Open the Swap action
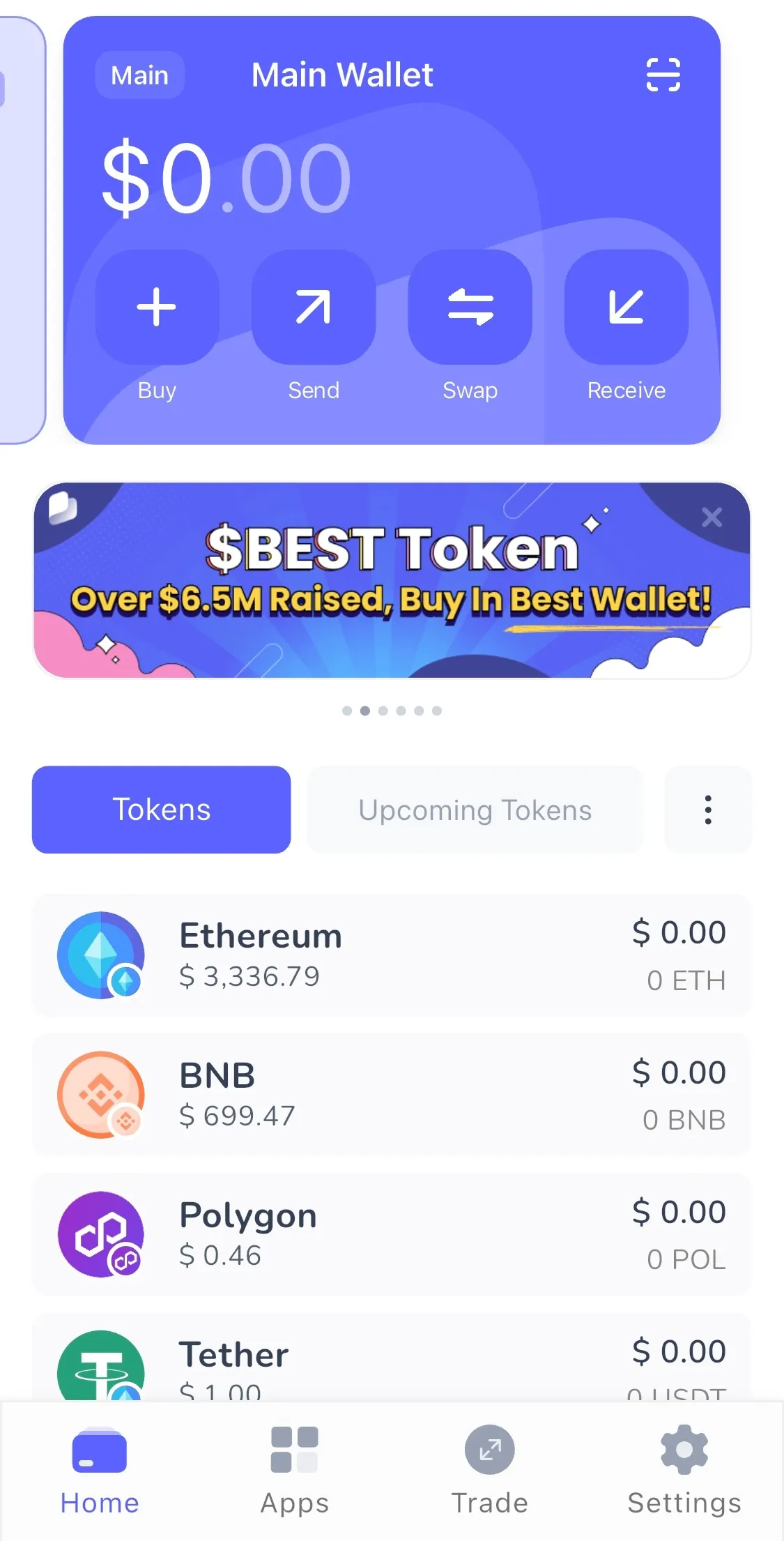The image size is (784, 1541). point(470,308)
